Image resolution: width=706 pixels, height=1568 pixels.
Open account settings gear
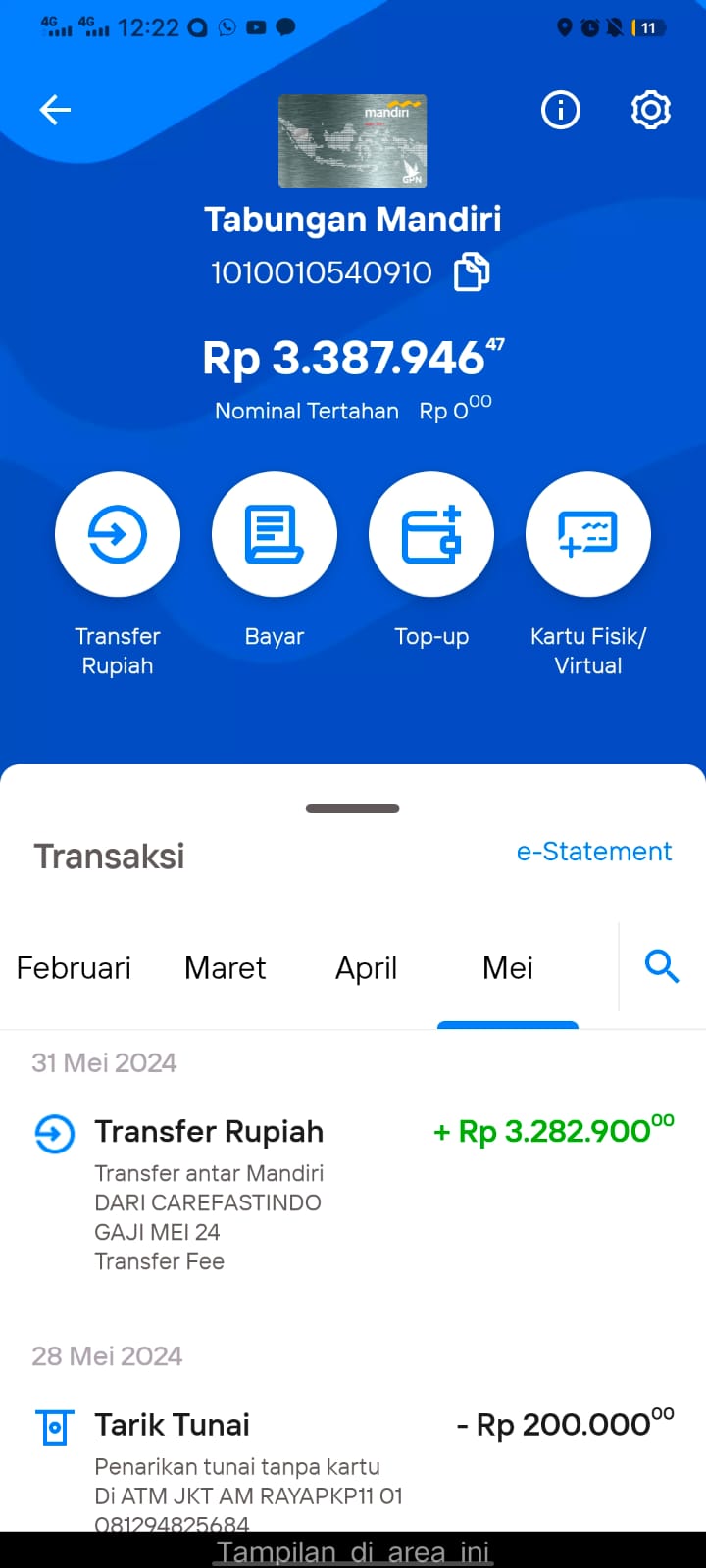click(651, 110)
